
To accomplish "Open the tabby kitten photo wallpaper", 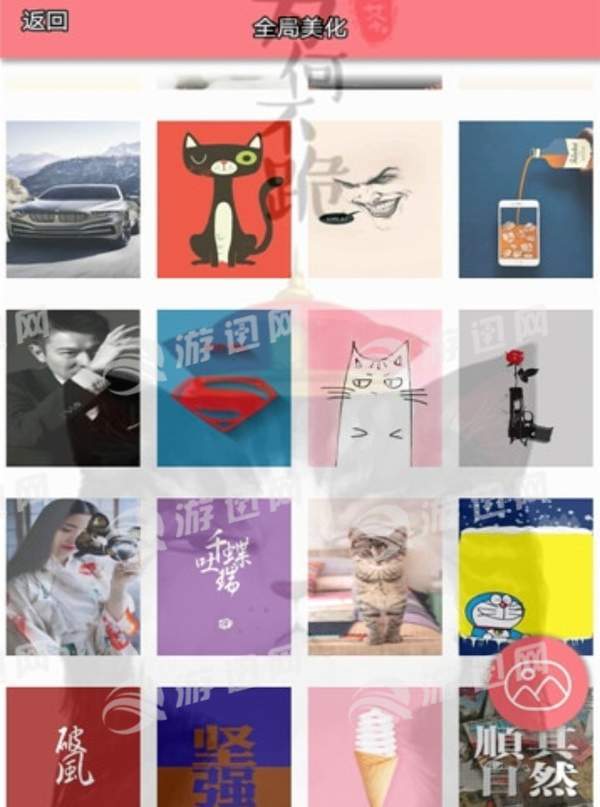I will tap(375, 577).
